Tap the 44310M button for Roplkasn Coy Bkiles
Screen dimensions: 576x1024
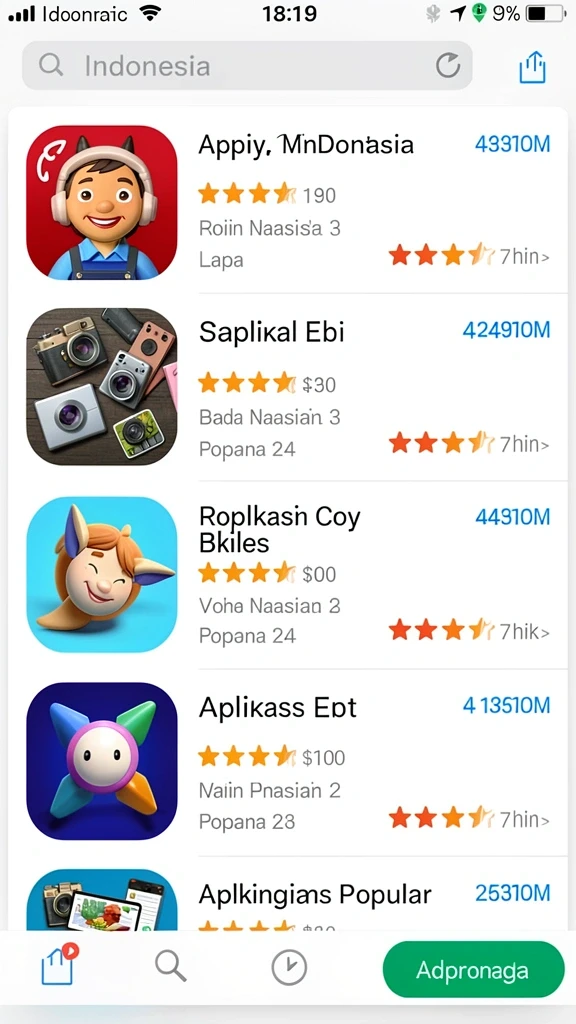pyautogui.click(x=513, y=517)
